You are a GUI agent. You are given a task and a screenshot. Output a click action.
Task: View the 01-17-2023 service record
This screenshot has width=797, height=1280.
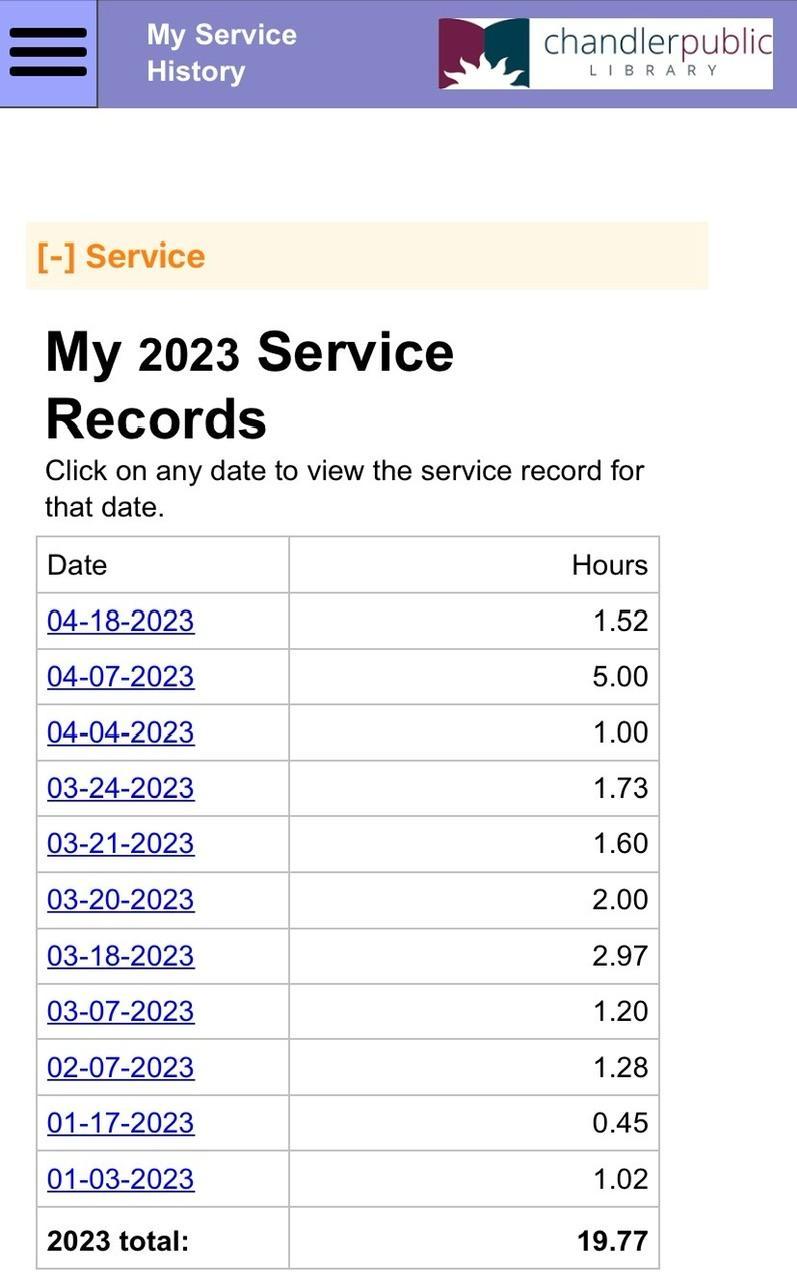click(x=120, y=1123)
